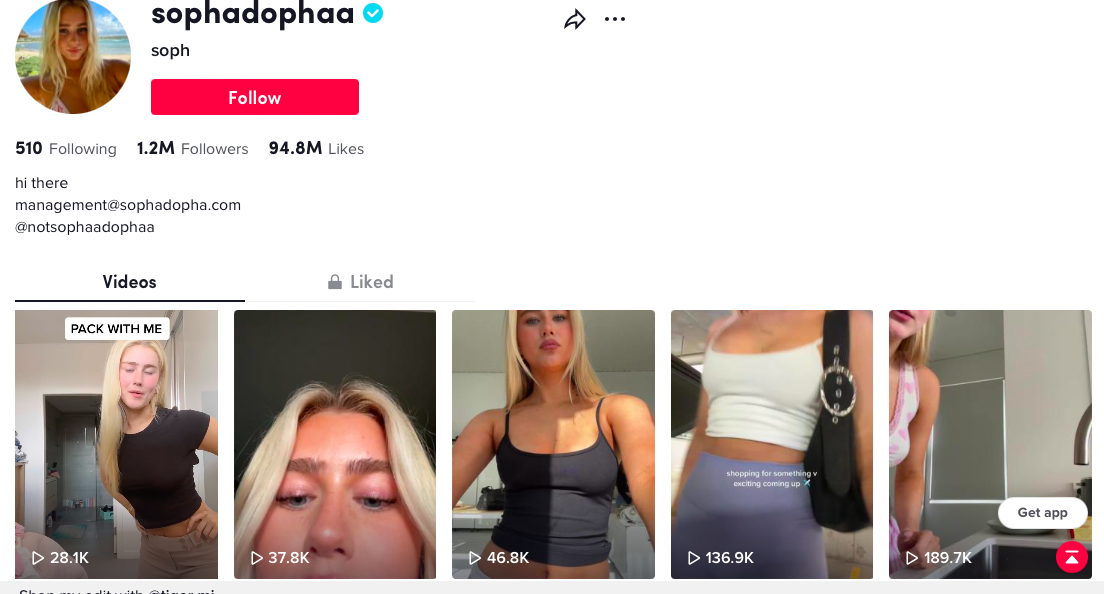Watch the video with 136.9K views
The width and height of the screenshot is (1104, 594).
771,444
